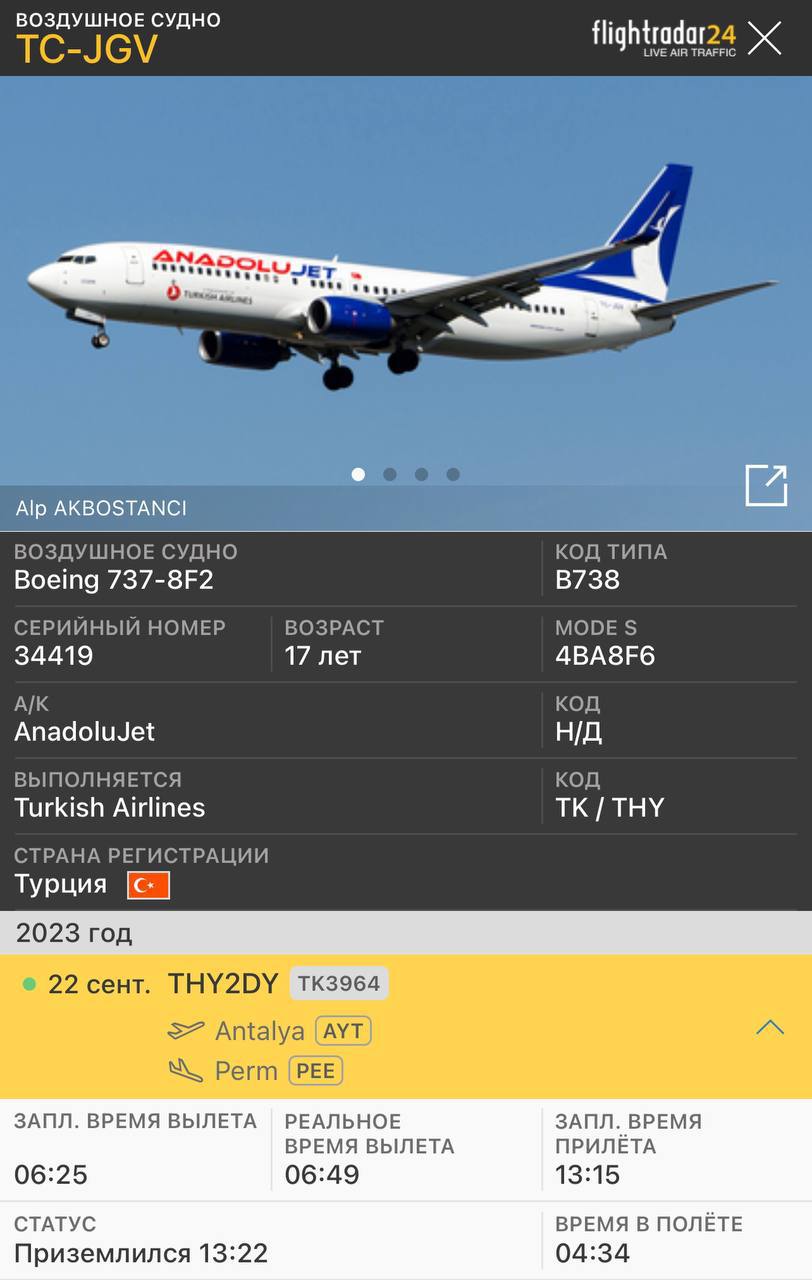Open the aircraft photo in full view
Image resolution: width=812 pixels, height=1280 pixels.
coord(766,486)
